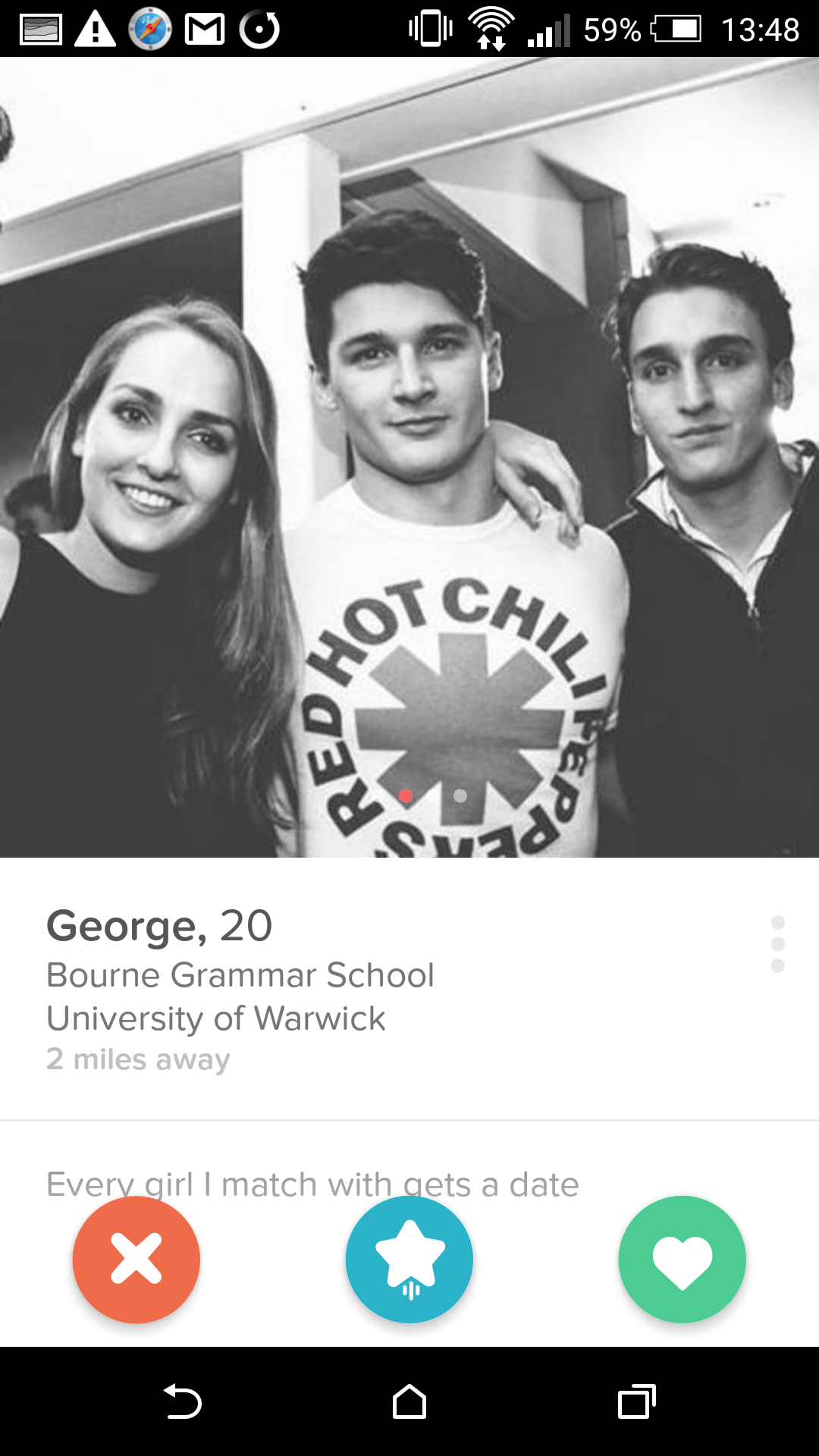This screenshot has height=1456, width=819.
Task: Like George with the green heart
Action: 682,1259
